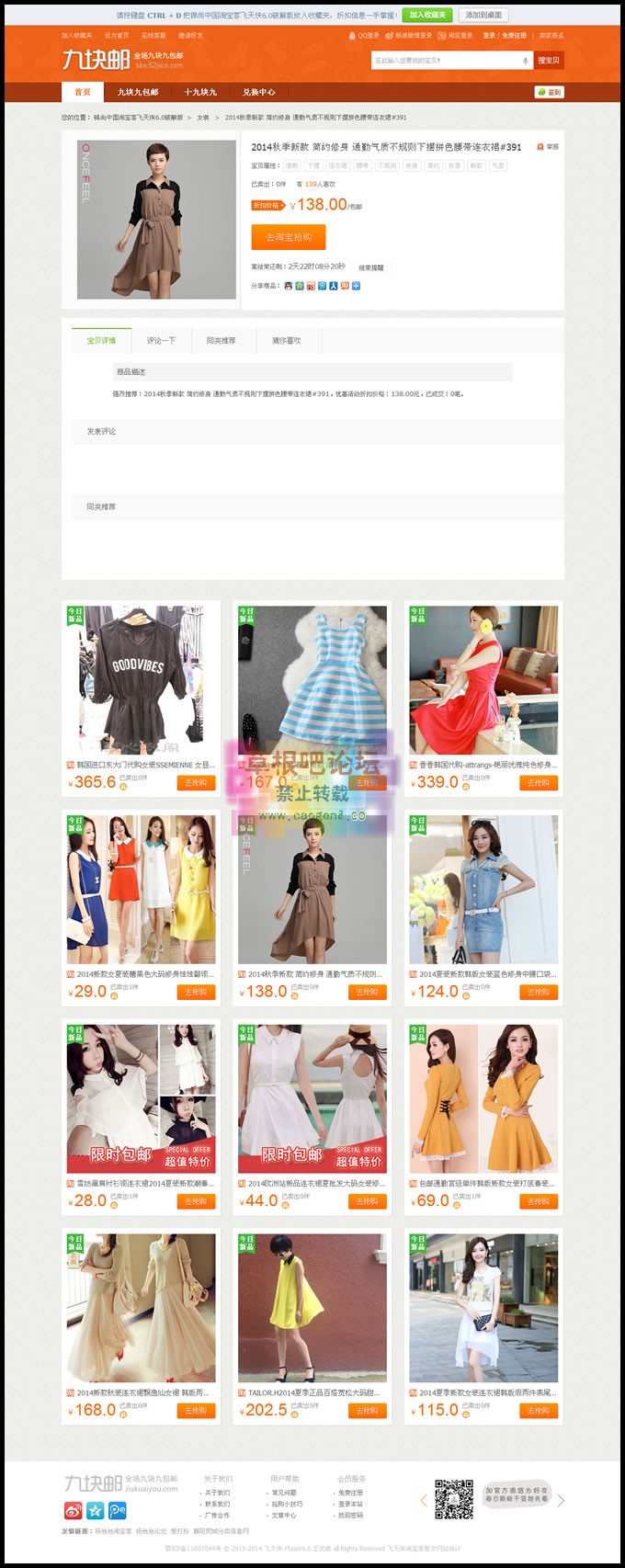Open the yellow dress card priced 202.5

312,1308
